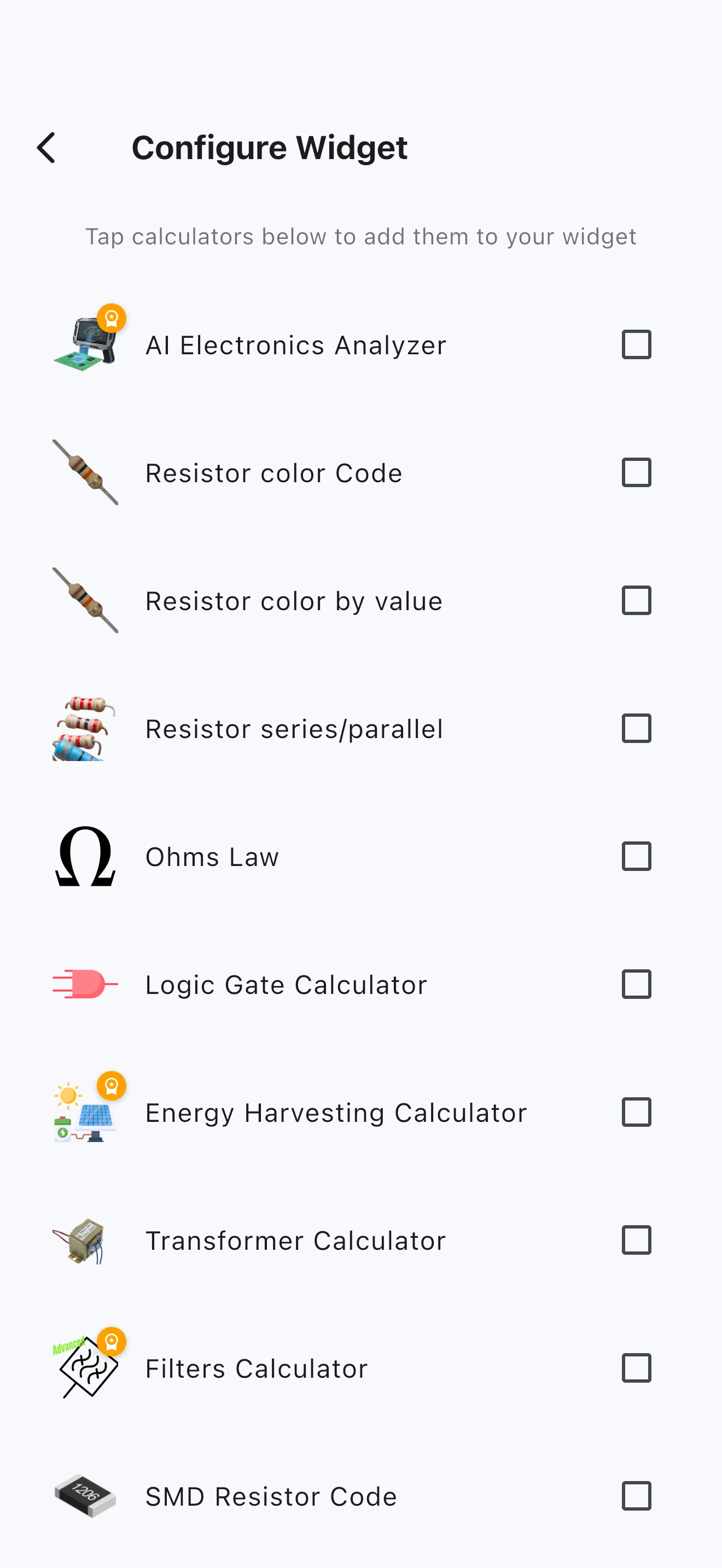Click the Logic Gate Calculator plug icon

coord(85,984)
